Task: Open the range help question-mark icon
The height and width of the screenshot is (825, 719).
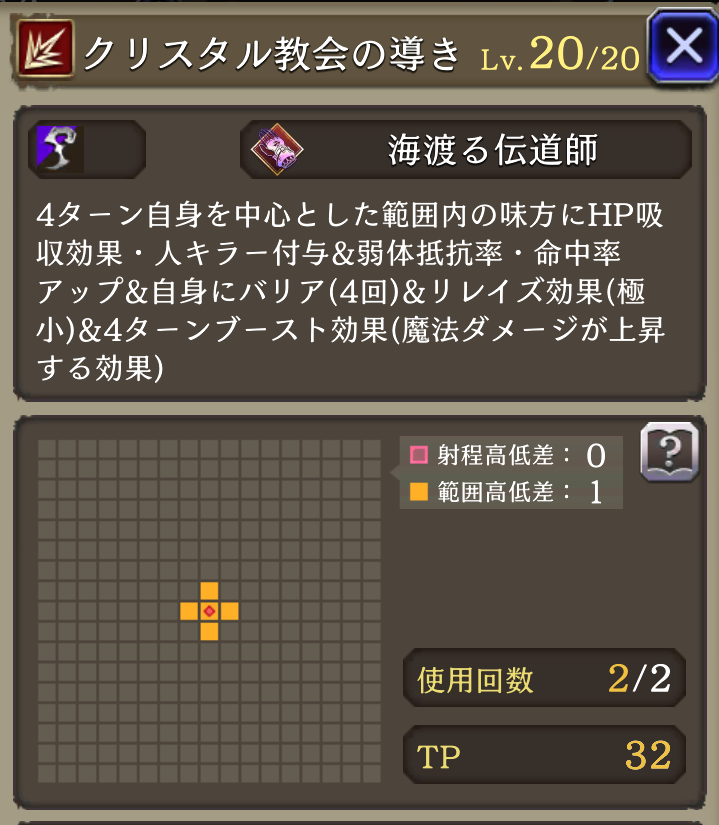Action: (669, 453)
